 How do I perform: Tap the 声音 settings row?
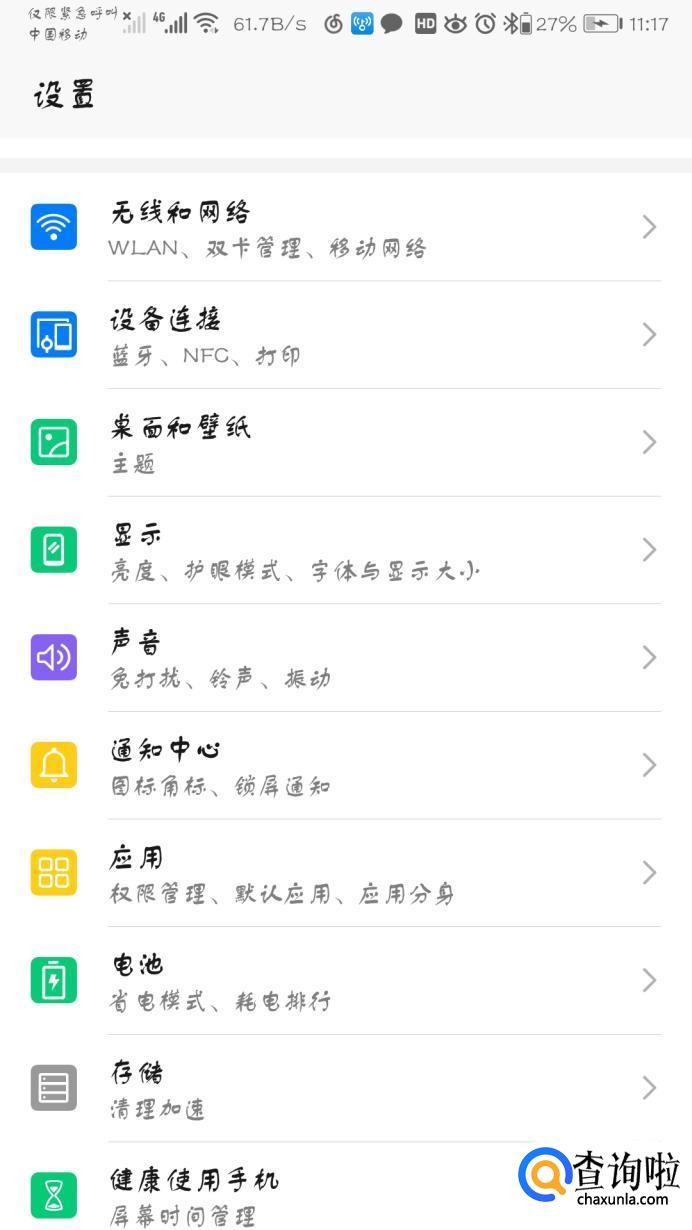pos(345,658)
